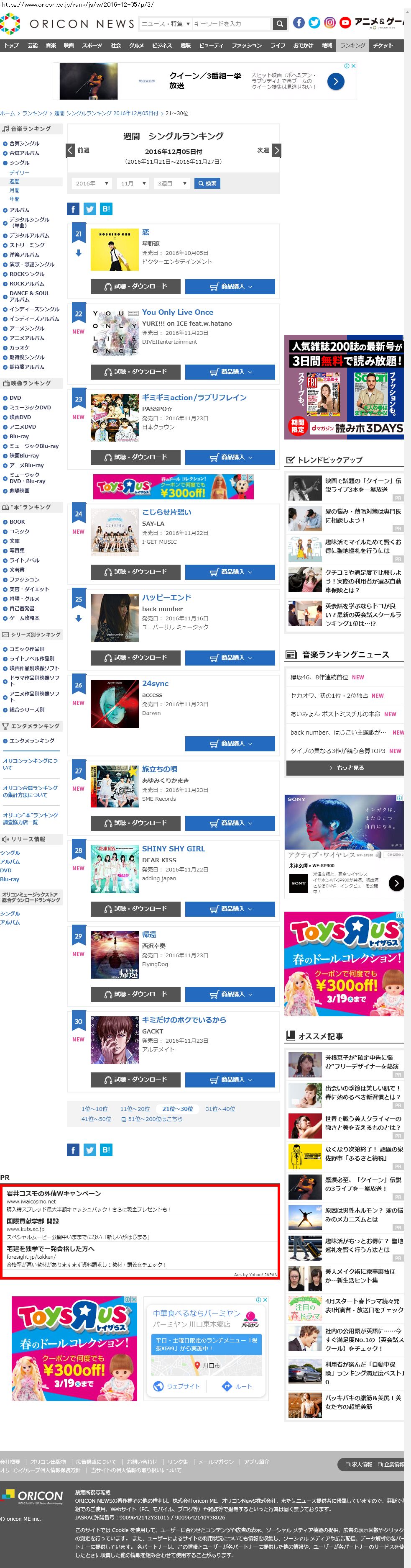Open the 音楽 tab in top navigation
This screenshot has width=411, height=1568.
51,45
